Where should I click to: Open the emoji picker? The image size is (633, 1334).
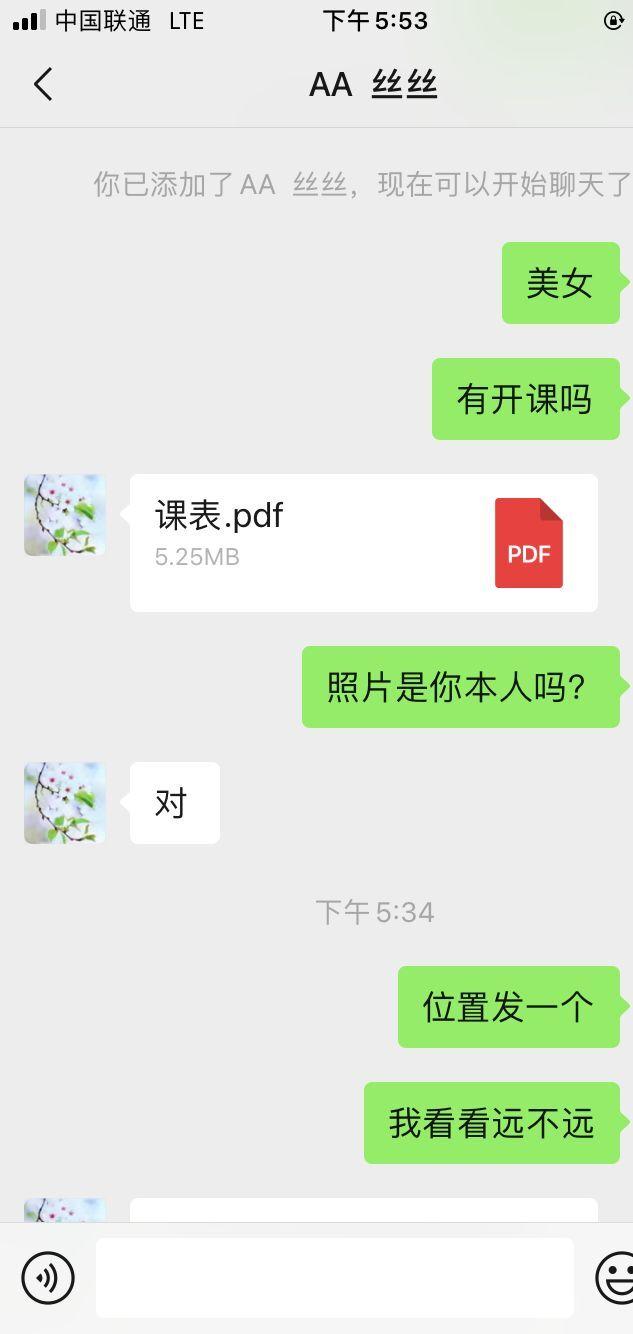tap(616, 1277)
